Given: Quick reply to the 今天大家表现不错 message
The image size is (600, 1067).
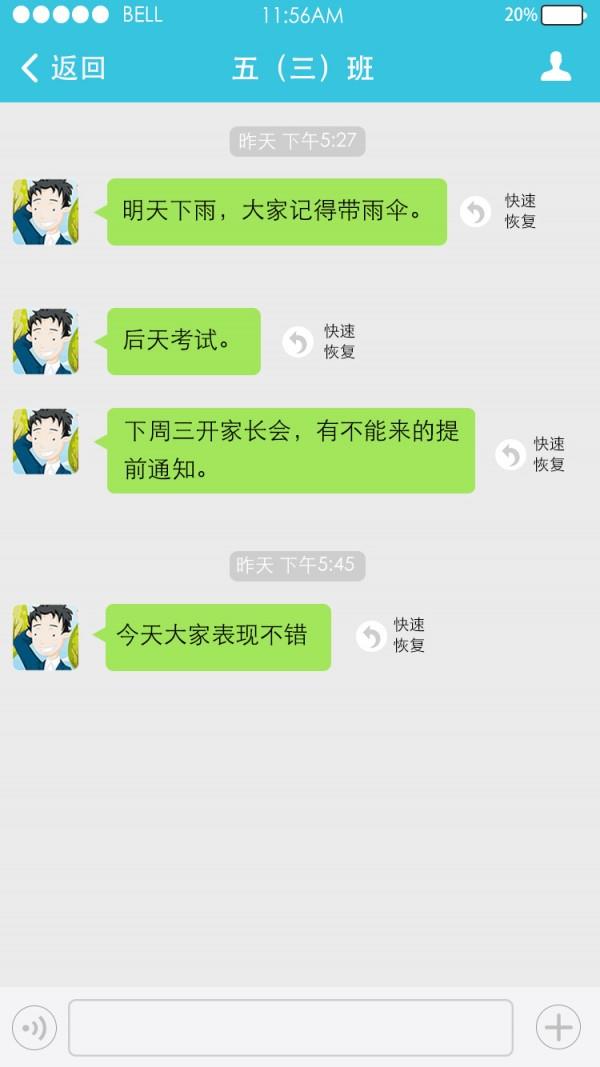Looking at the screenshot, I should tap(372, 636).
